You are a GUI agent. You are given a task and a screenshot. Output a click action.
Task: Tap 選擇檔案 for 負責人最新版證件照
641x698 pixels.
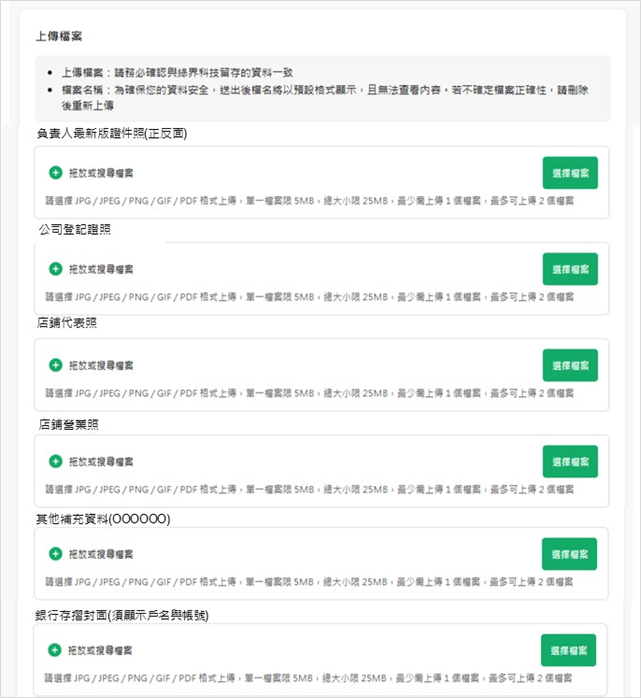pos(570,172)
